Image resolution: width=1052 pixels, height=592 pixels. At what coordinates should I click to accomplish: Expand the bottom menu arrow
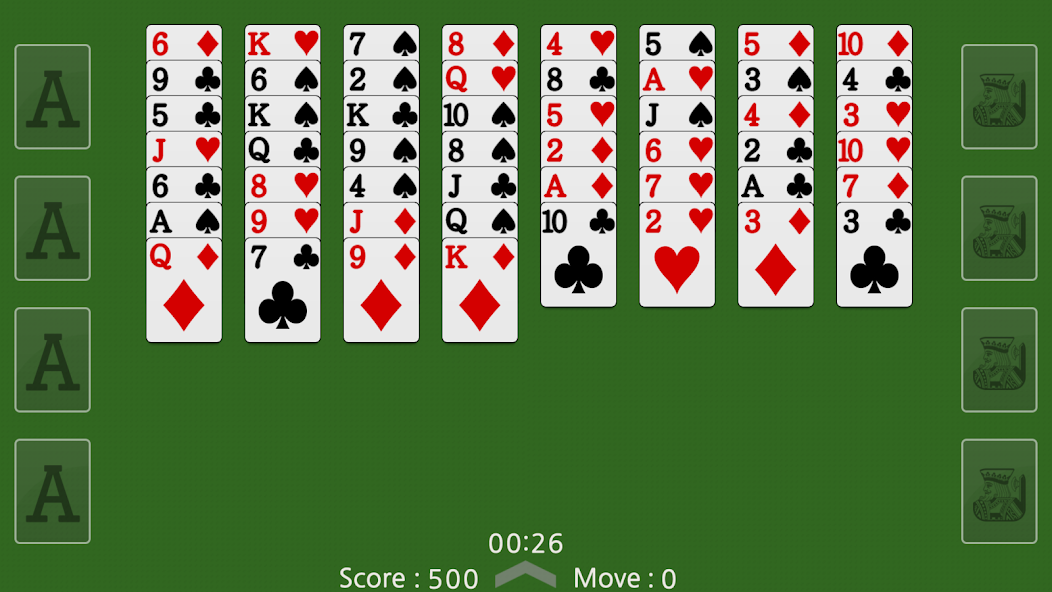[x=525, y=575]
